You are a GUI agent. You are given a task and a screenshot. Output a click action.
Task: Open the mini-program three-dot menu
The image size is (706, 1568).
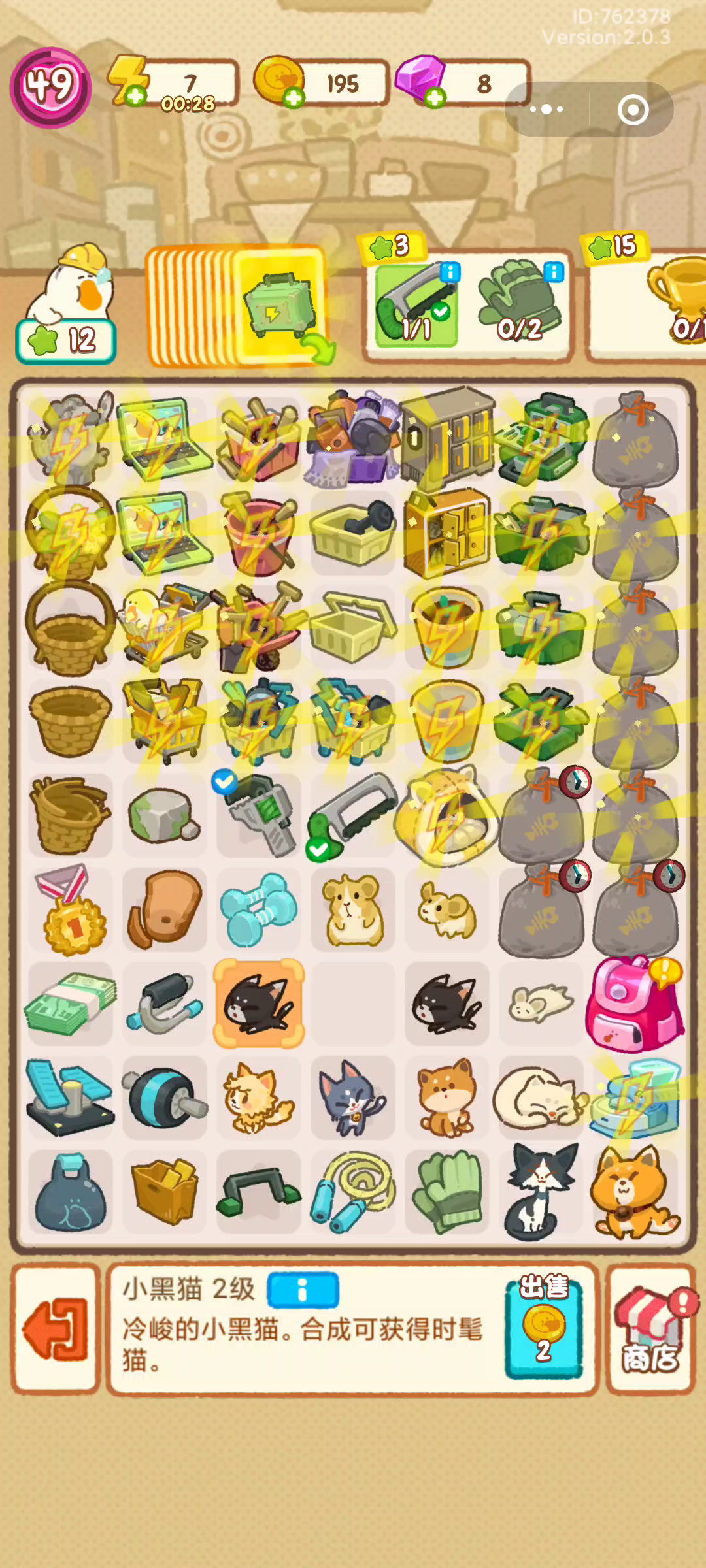[x=546, y=109]
